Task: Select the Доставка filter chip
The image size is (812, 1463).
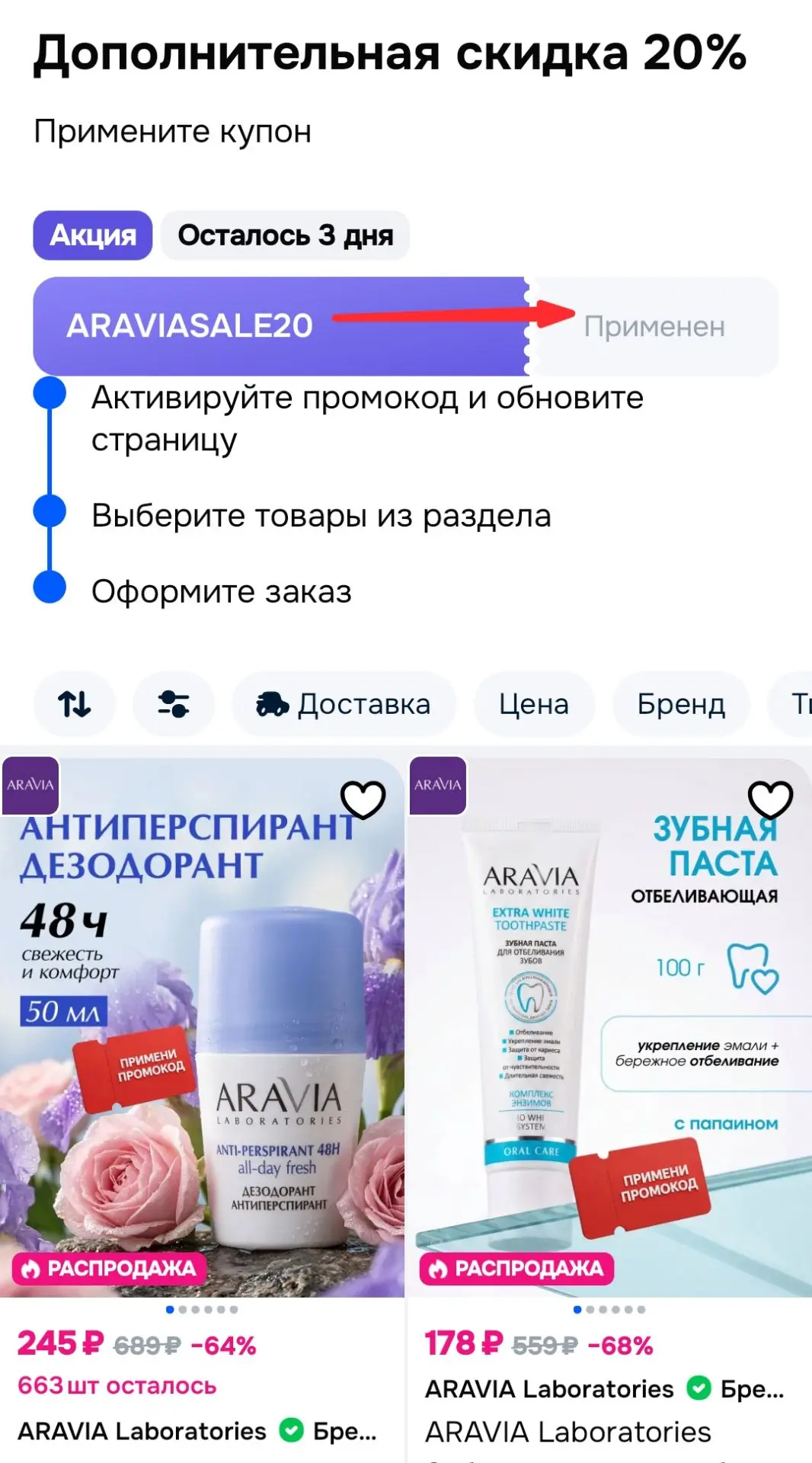Action: point(344,704)
